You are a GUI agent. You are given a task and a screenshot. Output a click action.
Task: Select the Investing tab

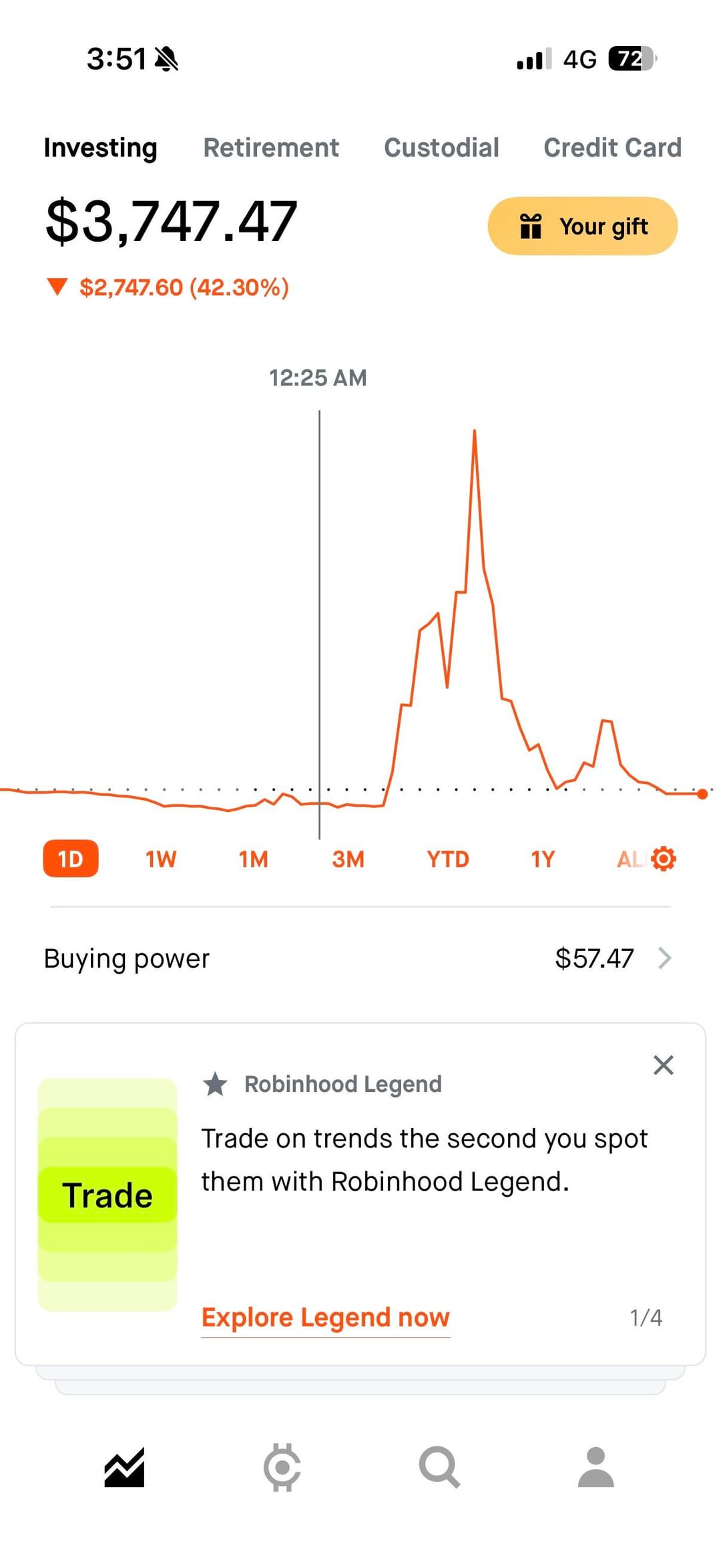coord(101,148)
